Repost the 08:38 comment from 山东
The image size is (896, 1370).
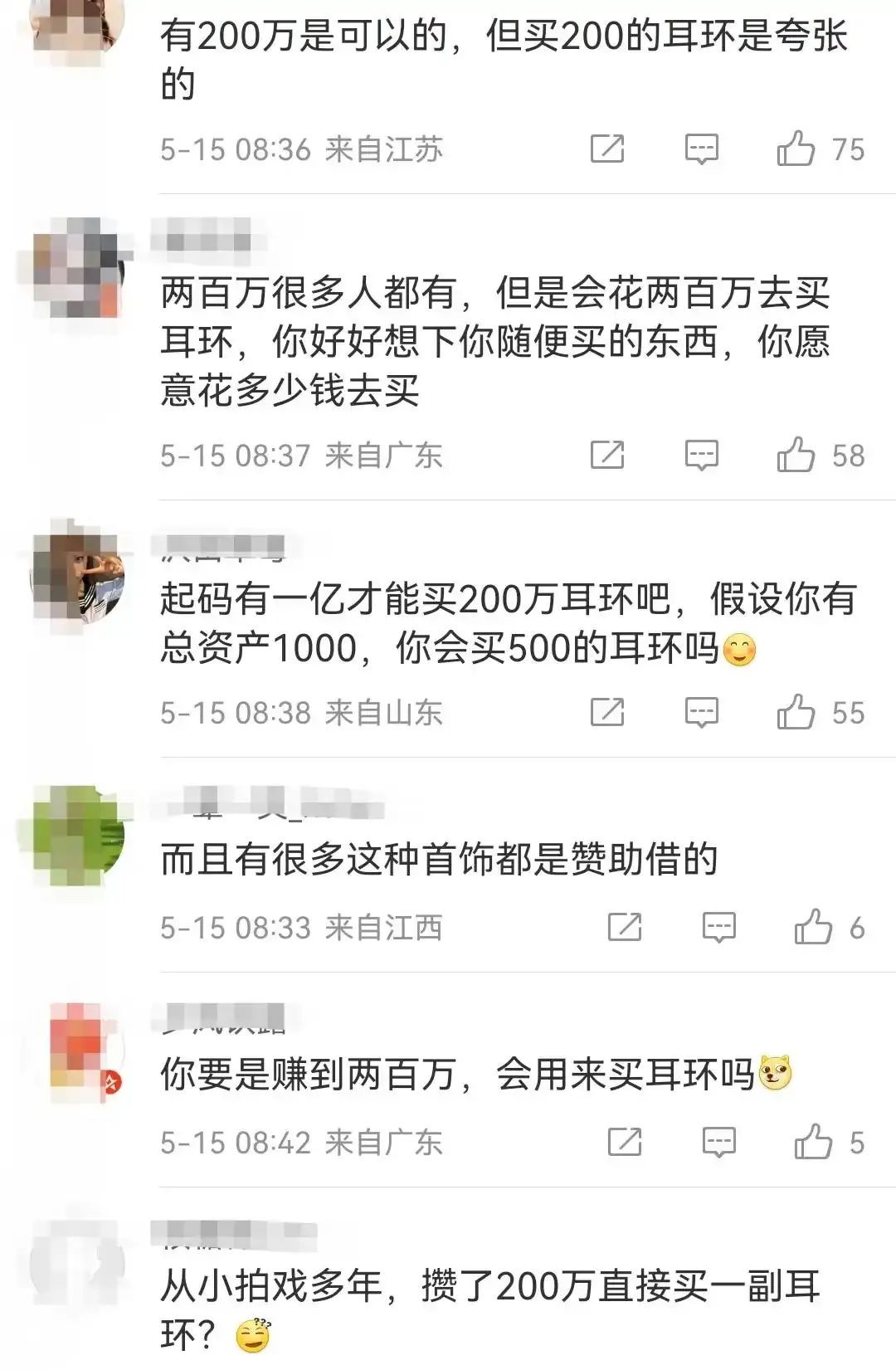click(607, 712)
